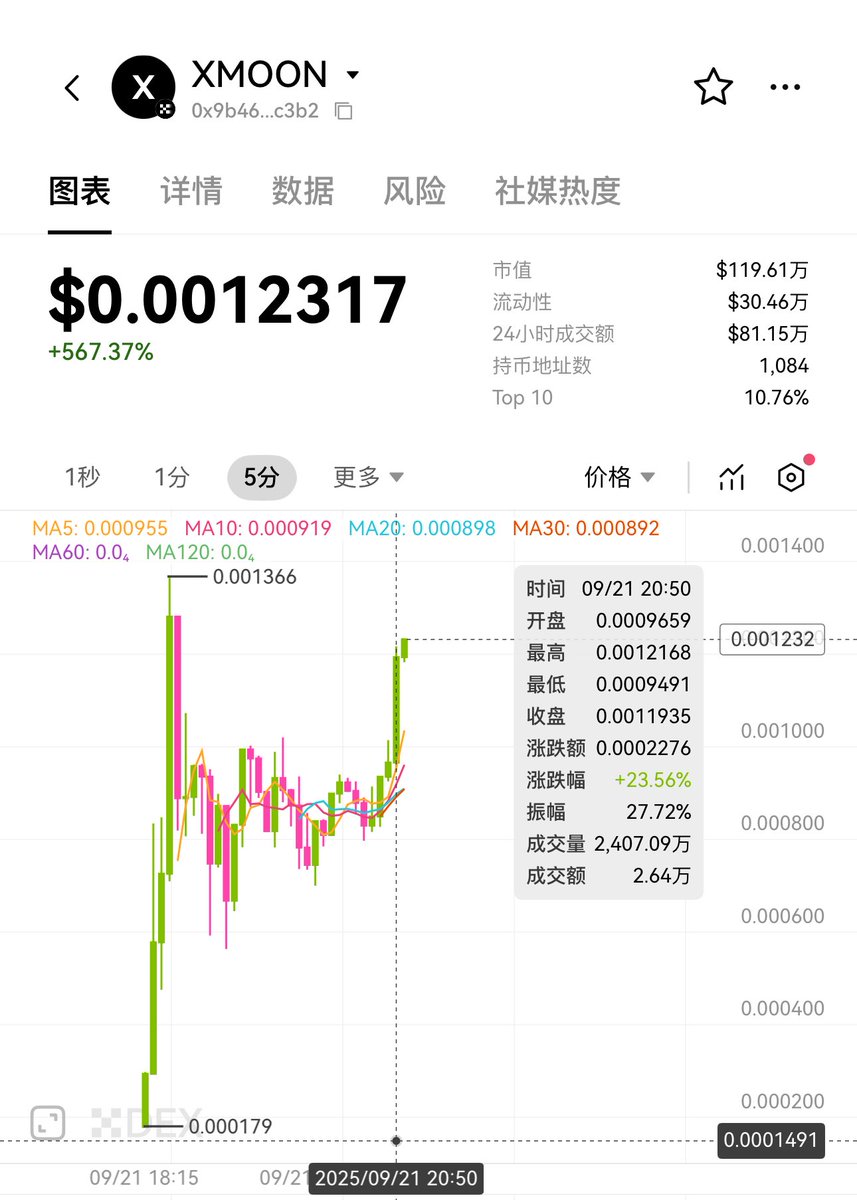The width and height of the screenshot is (857, 1200).
Task: Go back to the previous screen
Action: [x=72, y=88]
